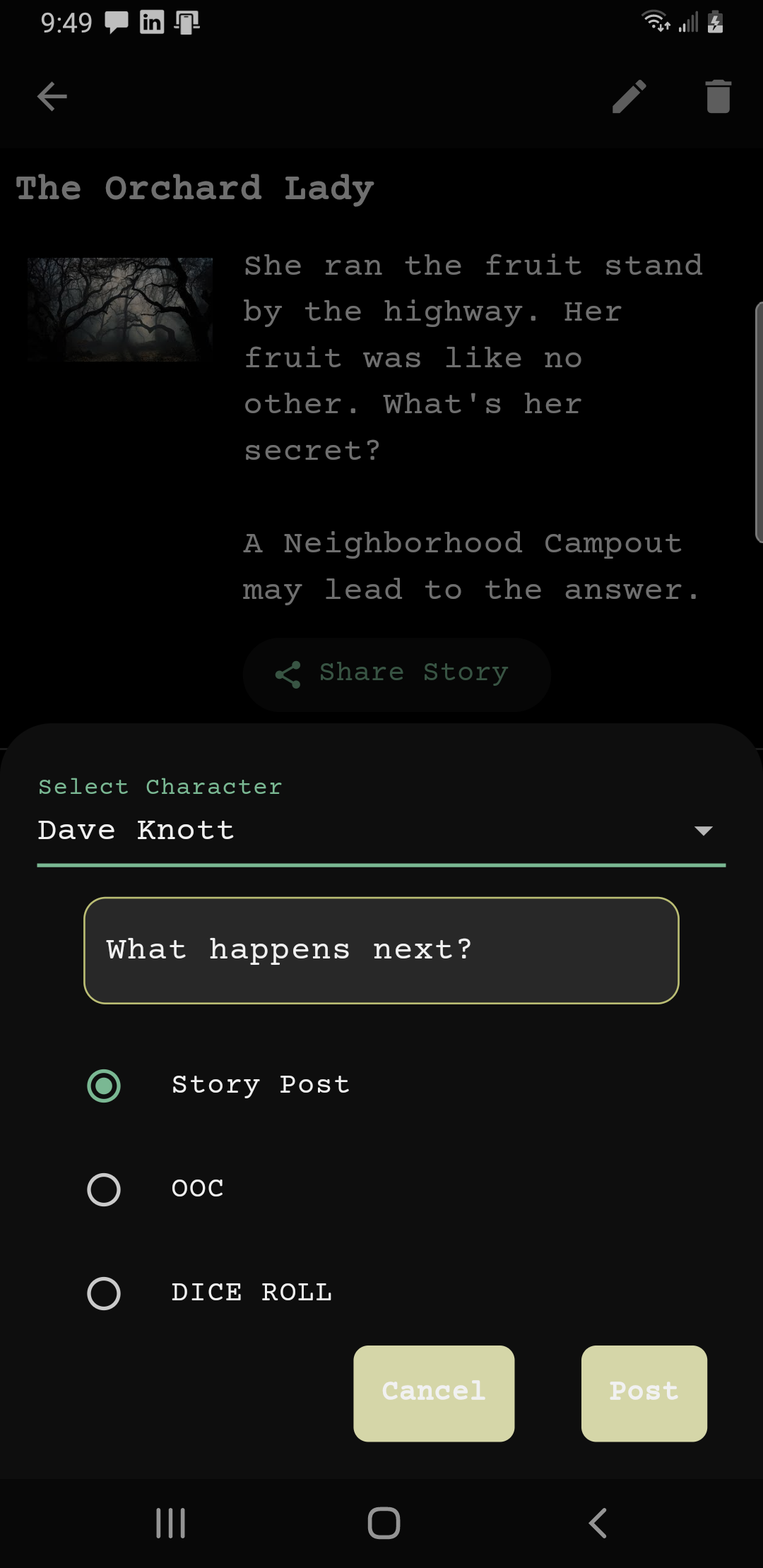Image resolution: width=763 pixels, height=1568 pixels.
Task: Edit the story with pencil icon
Action: coord(629,97)
